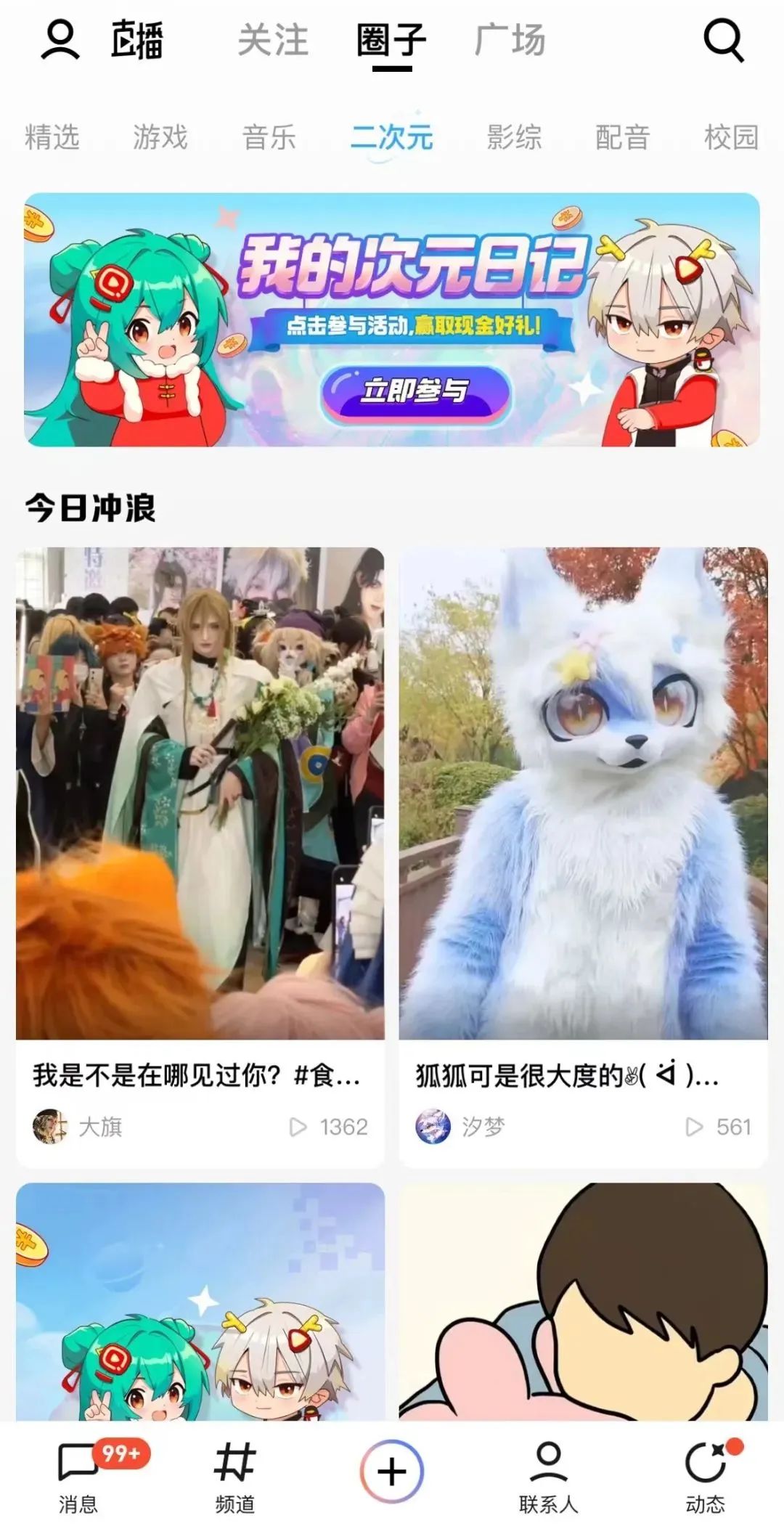This screenshot has width=784, height=1534.
Task: Select the 音乐 category
Action: (x=269, y=136)
